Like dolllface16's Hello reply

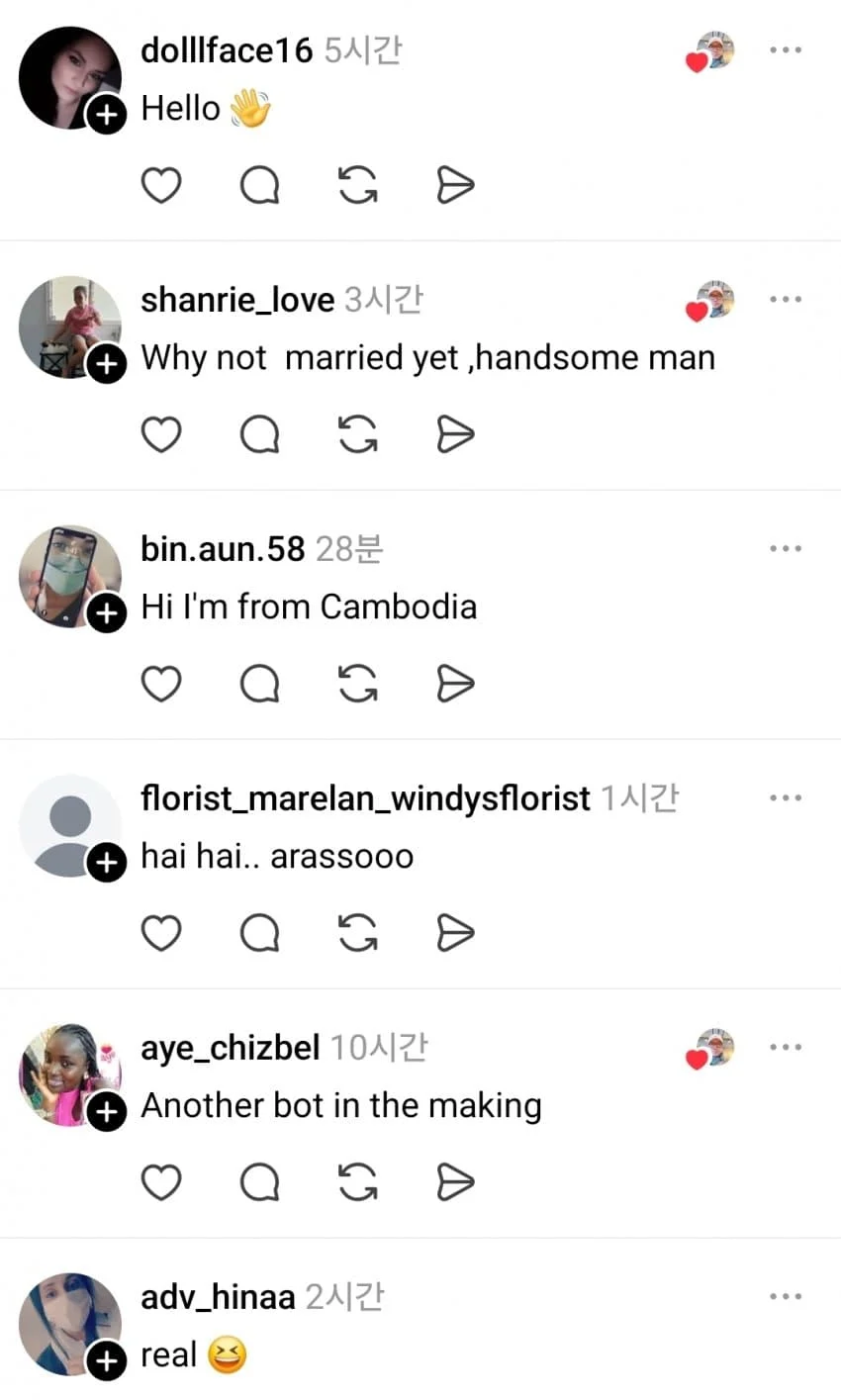tap(161, 185)
